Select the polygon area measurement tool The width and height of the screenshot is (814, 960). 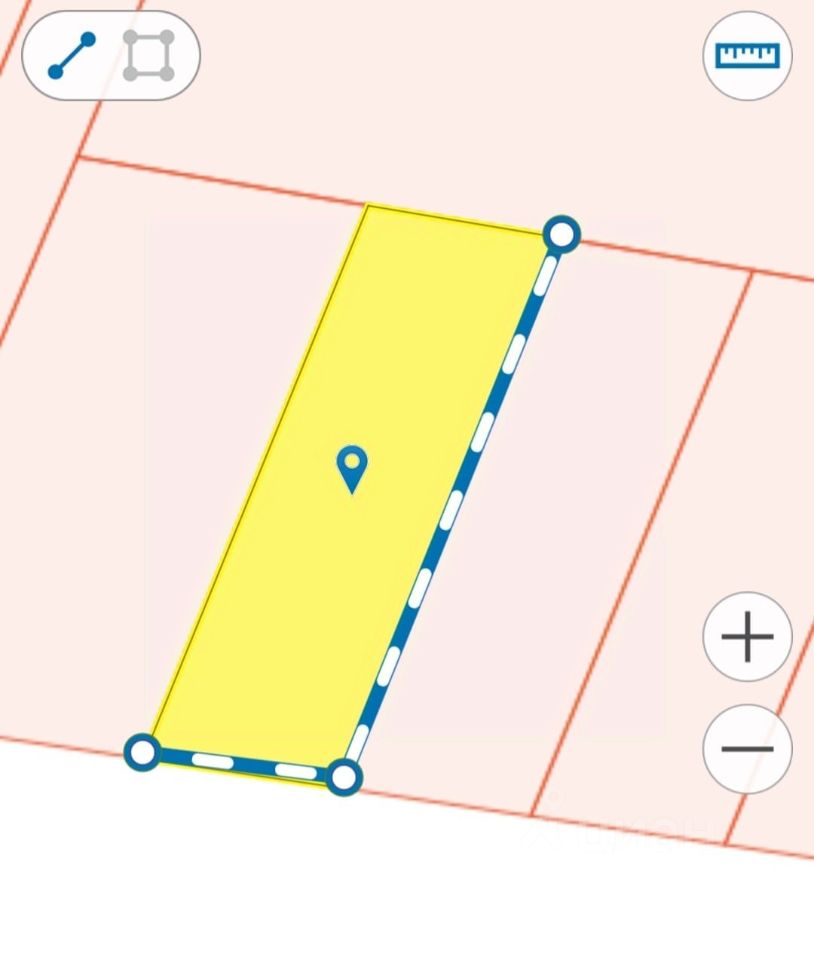(x=149, y=56)
